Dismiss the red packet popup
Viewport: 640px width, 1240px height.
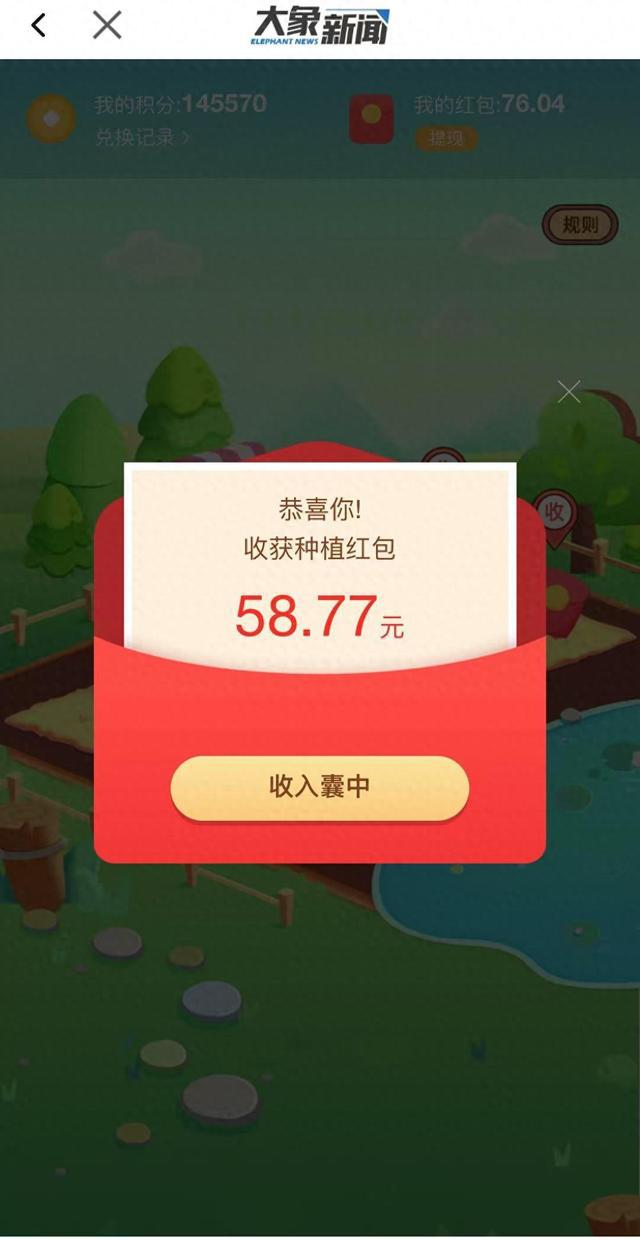point(569,392)
